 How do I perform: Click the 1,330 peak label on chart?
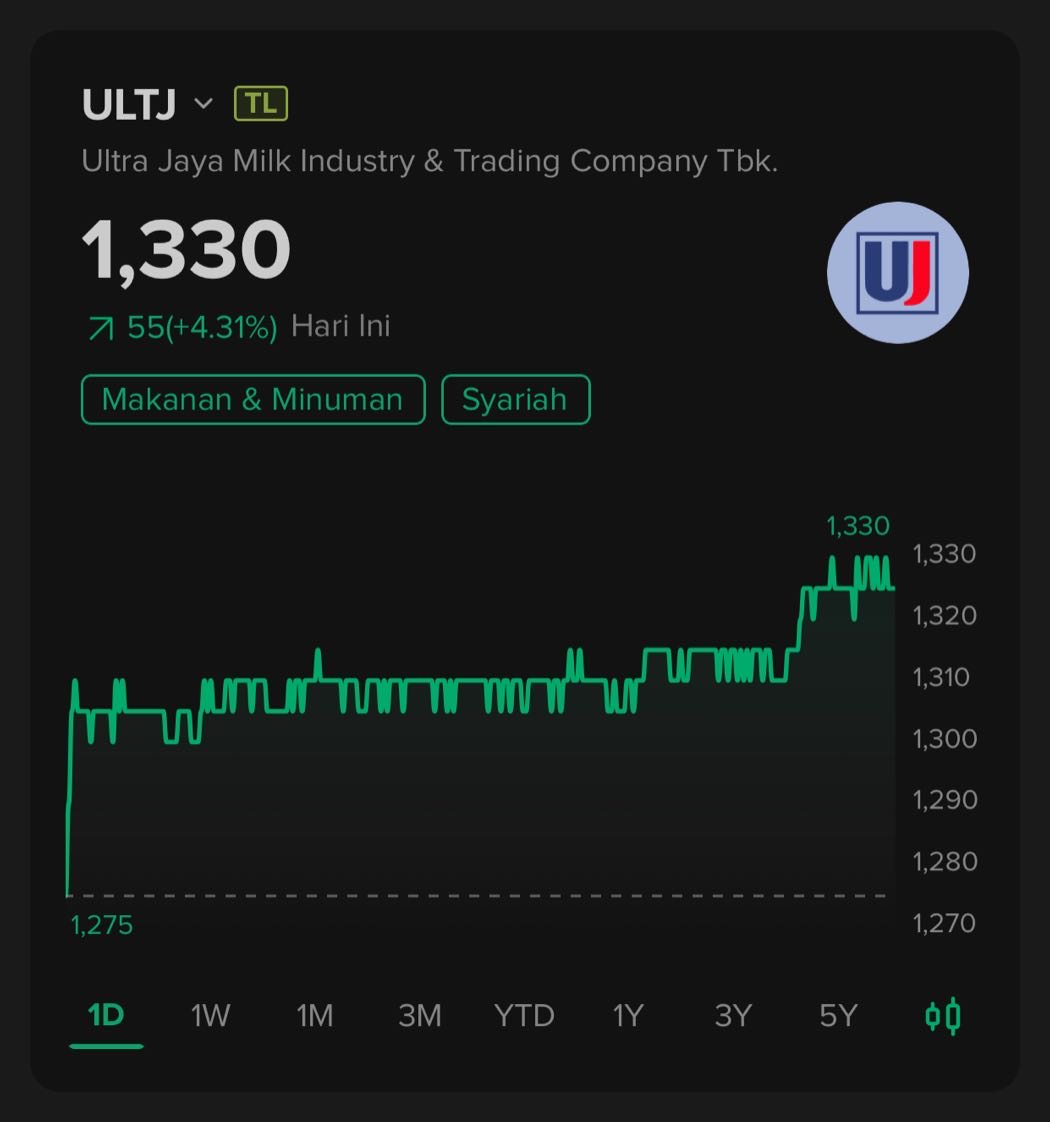point(858,524)
